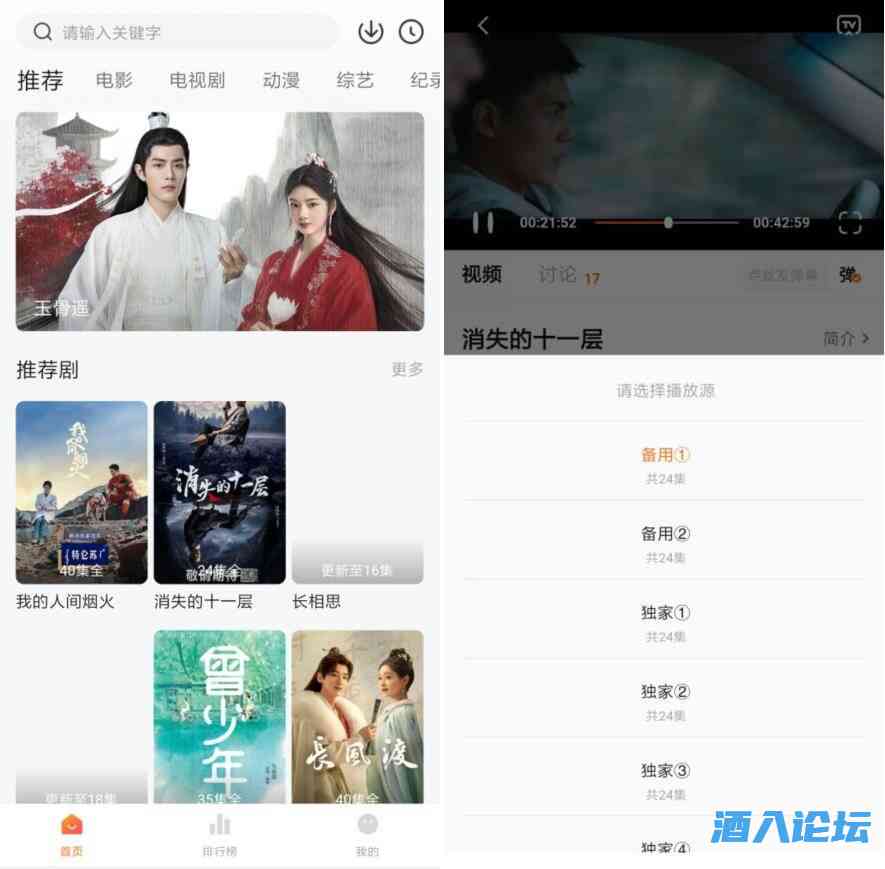Go to the 我的 bottom tab
This screenshot has width=885, height=869.
(x=367, y=835)
